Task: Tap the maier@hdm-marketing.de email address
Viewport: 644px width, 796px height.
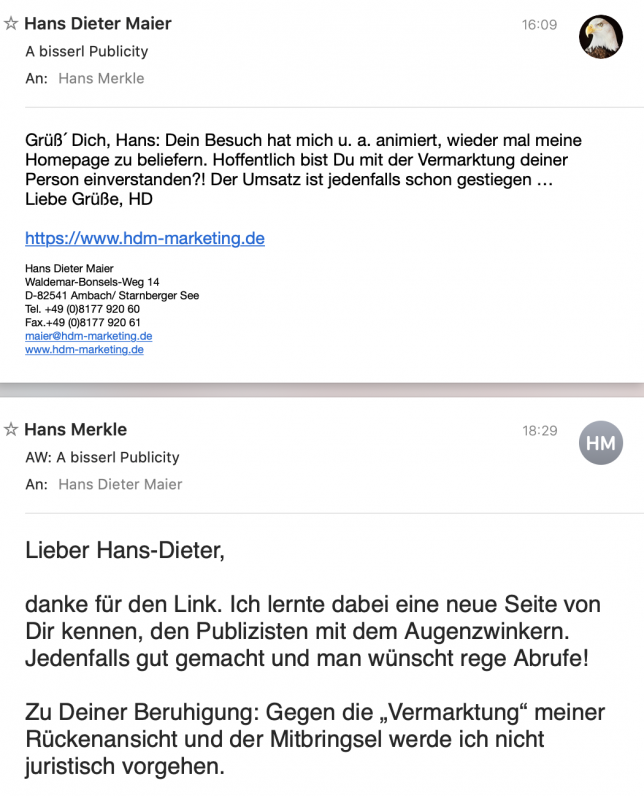Action: 88,337
